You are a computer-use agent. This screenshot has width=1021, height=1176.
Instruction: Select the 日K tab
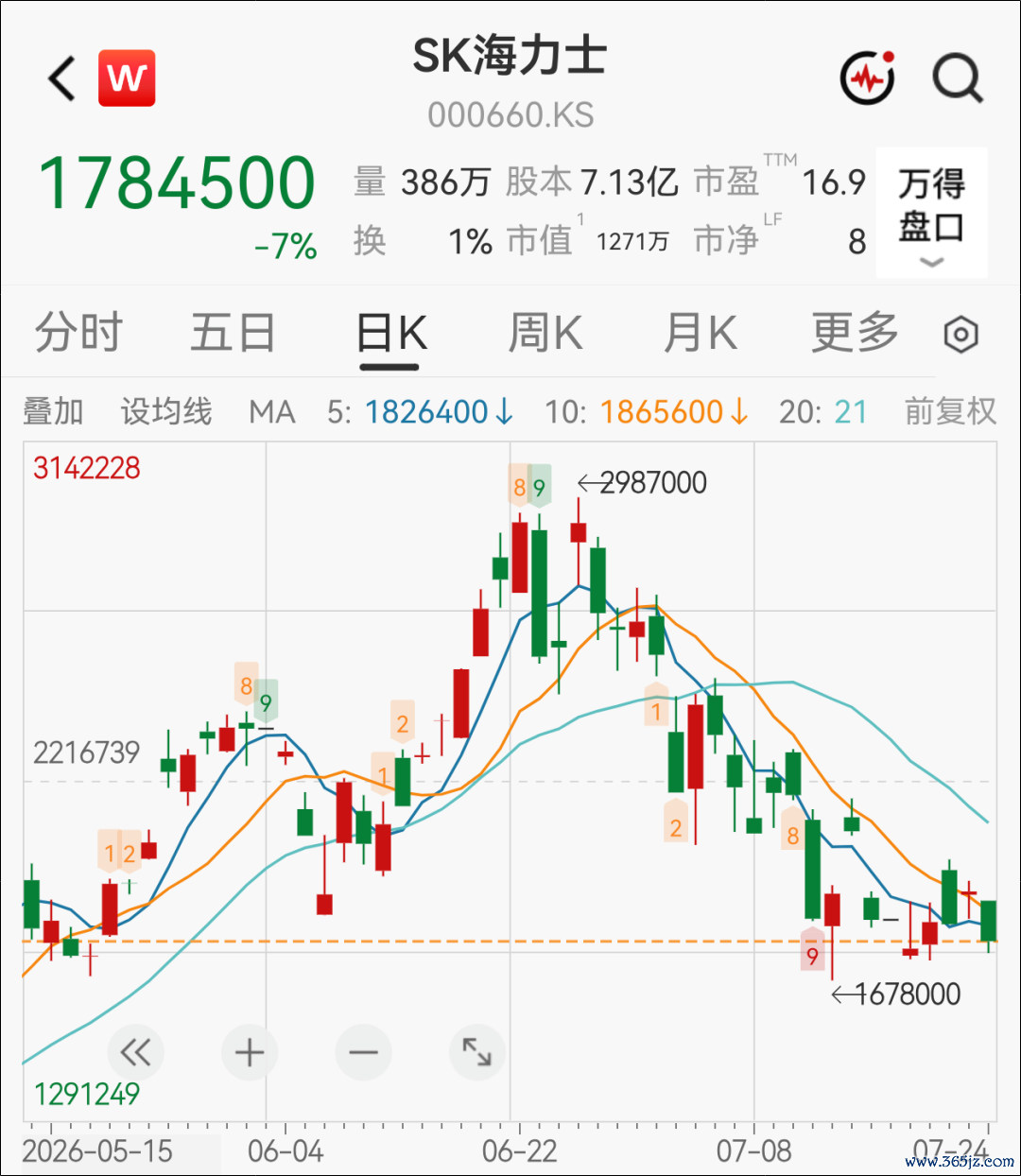point(391,334)
